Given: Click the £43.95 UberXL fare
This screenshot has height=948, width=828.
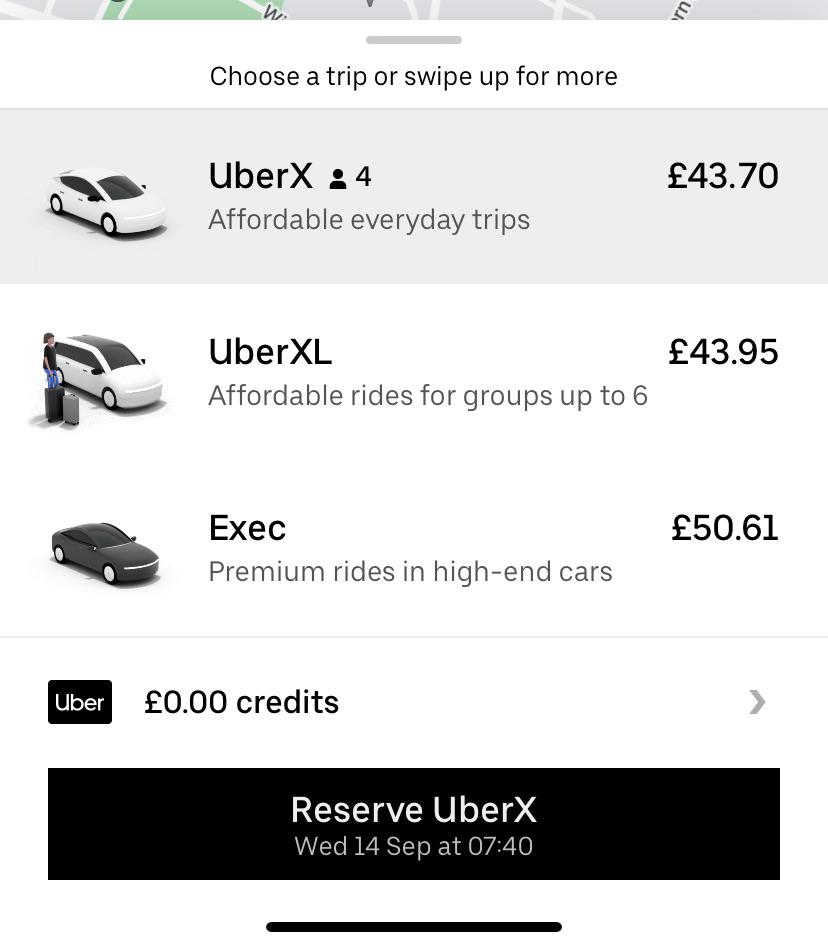Looking at the screenshot, I should tap(723, 352).
